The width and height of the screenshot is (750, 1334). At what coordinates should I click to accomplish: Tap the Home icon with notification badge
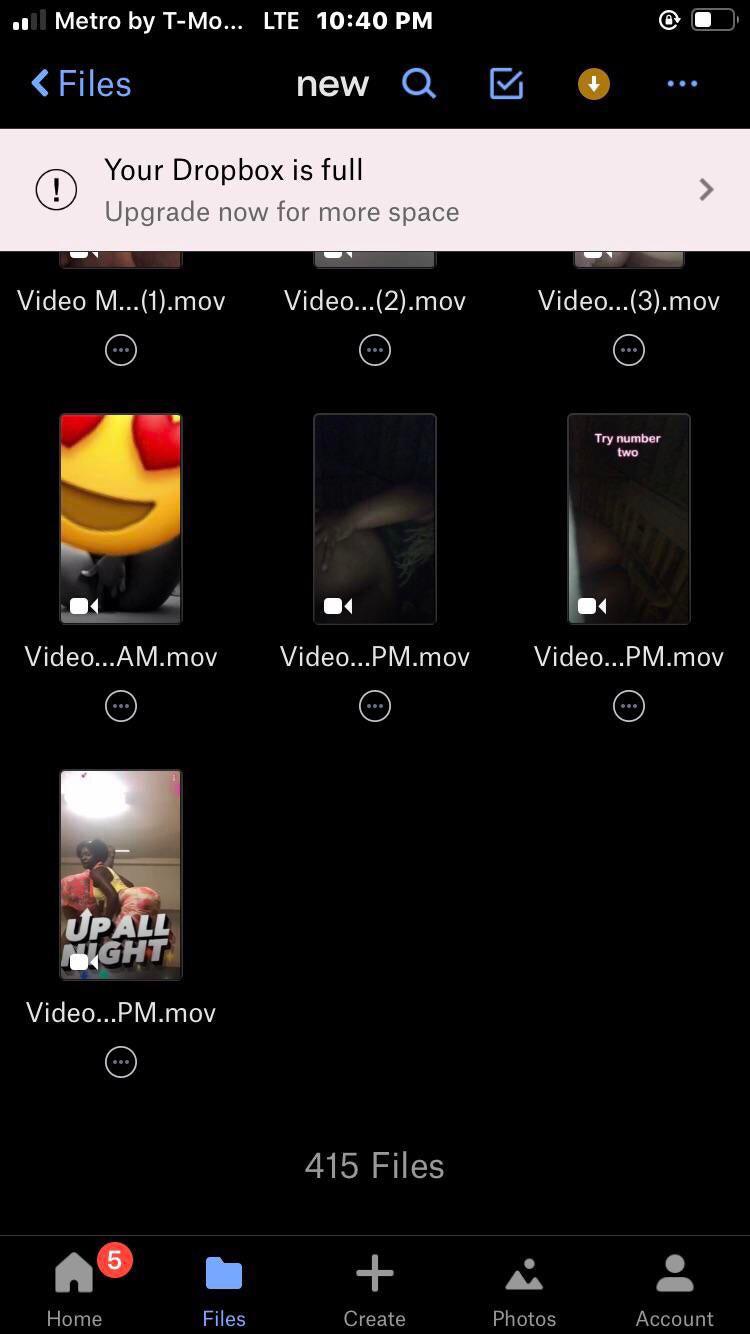[74, 1271]
